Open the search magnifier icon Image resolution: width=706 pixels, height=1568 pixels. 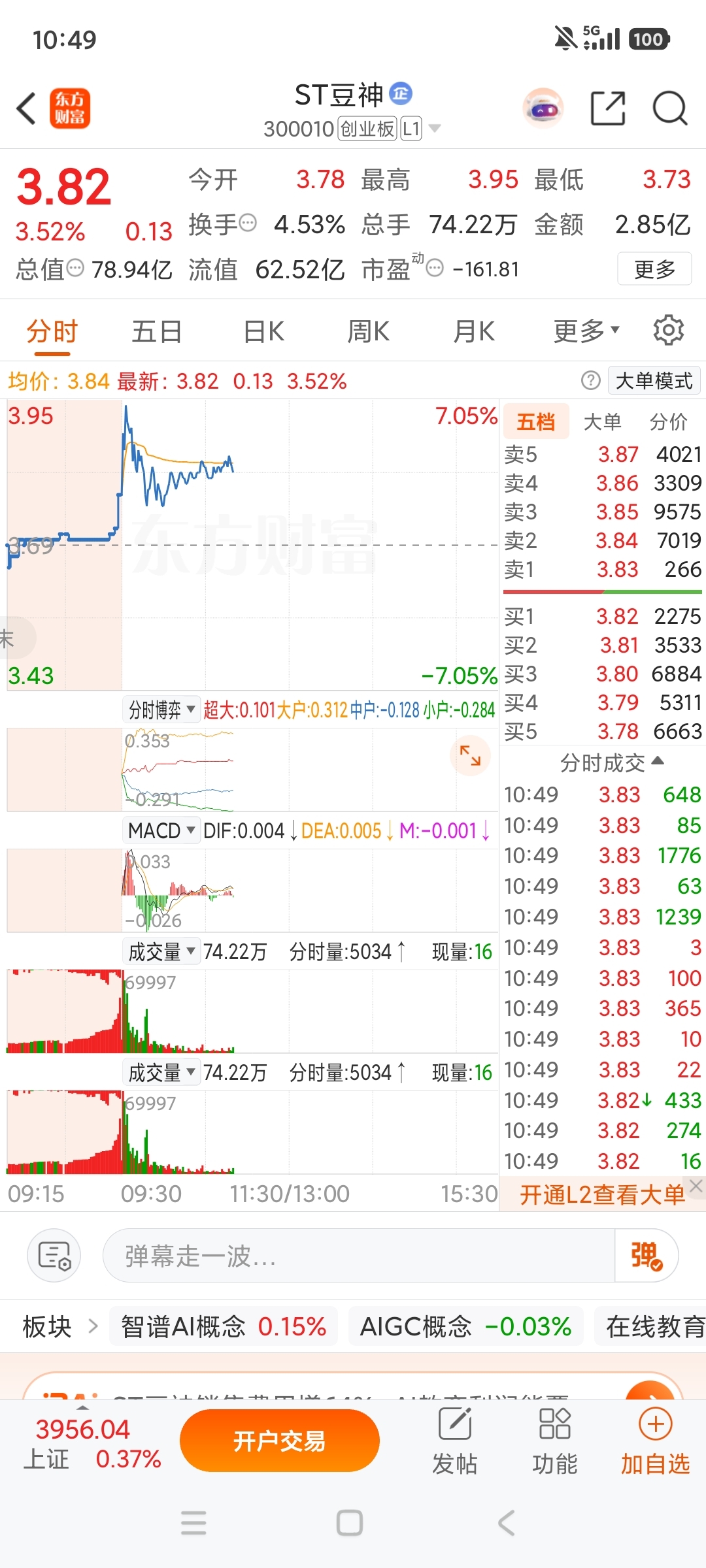670,108
